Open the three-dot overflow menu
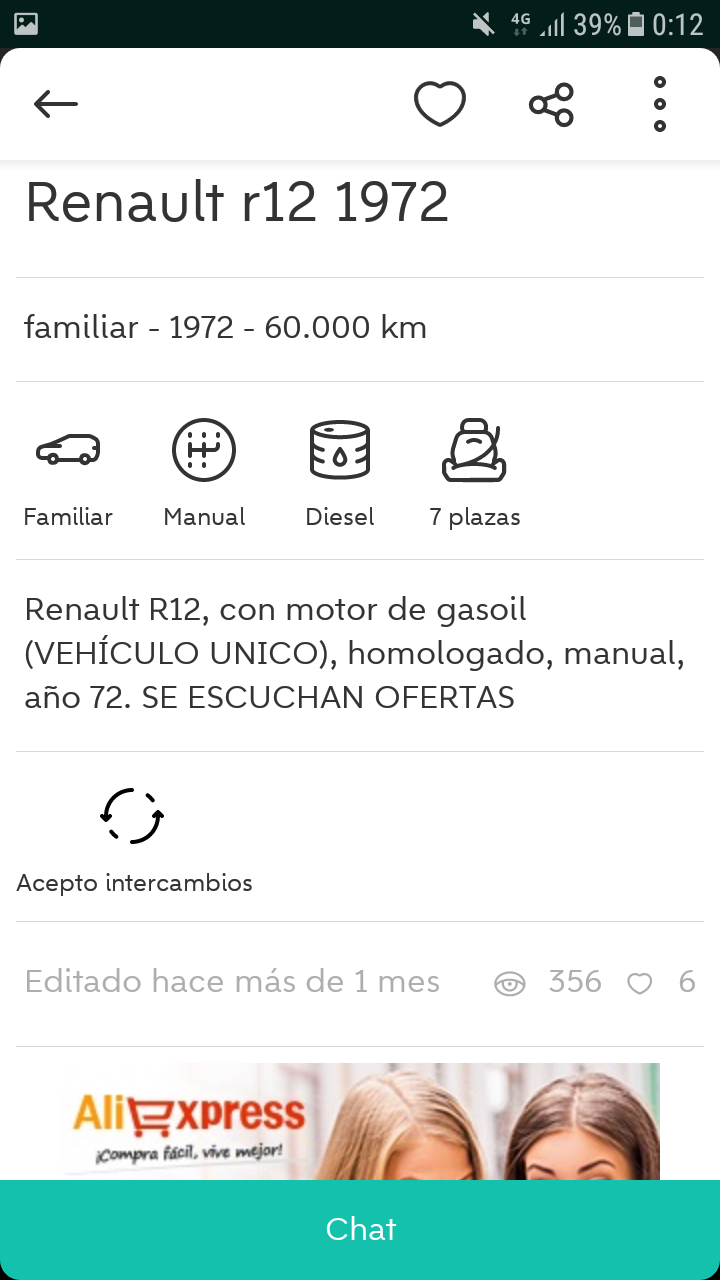720x1280 pixels. click(660, 104)
